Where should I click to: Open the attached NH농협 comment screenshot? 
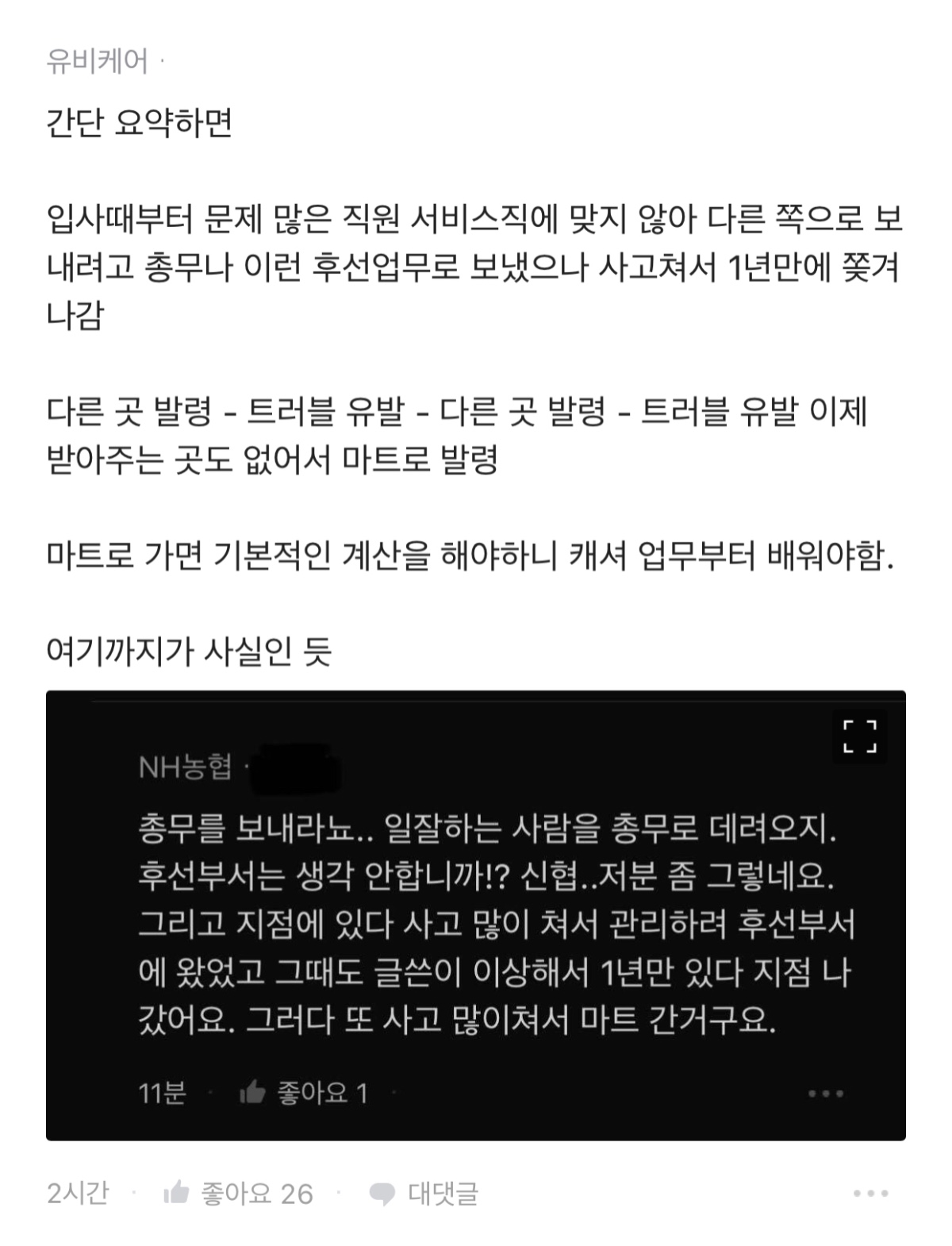pyautogui.click(x=476, y=915)
